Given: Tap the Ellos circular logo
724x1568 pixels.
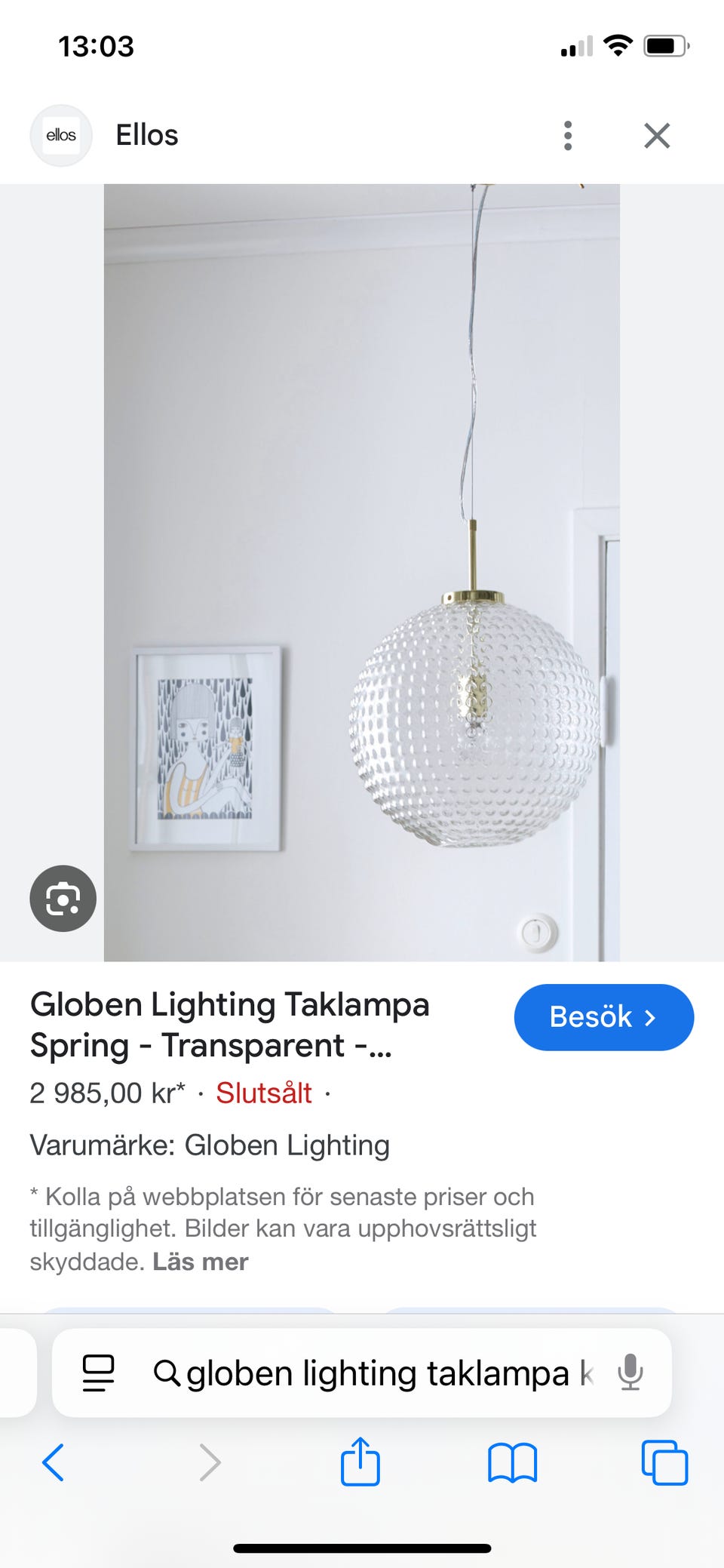Looking at the screenshot, I should (61, 134).
